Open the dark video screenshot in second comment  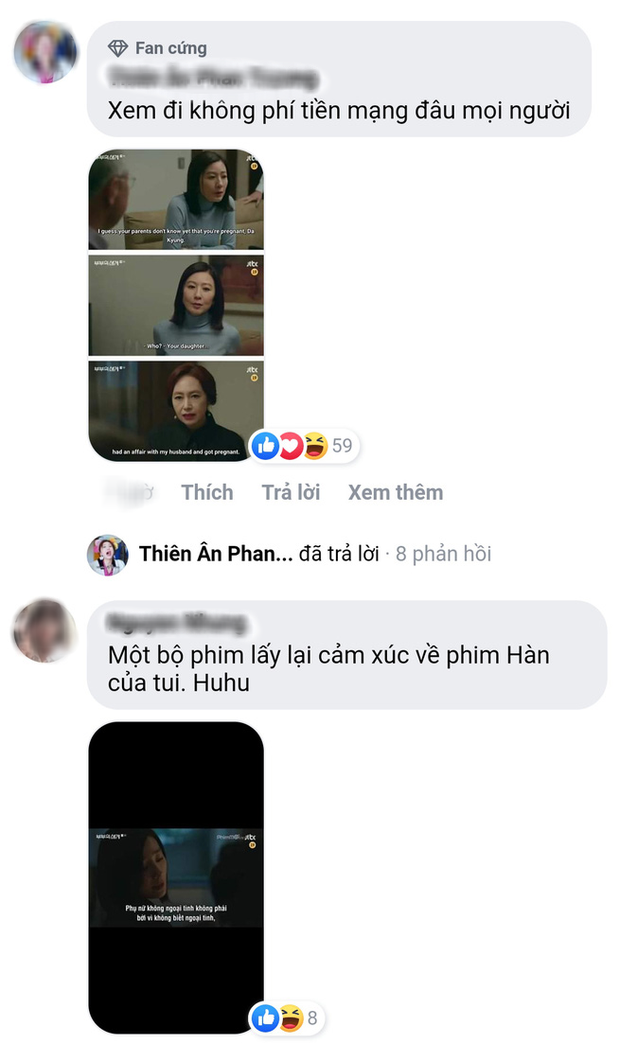click(176, 876)
